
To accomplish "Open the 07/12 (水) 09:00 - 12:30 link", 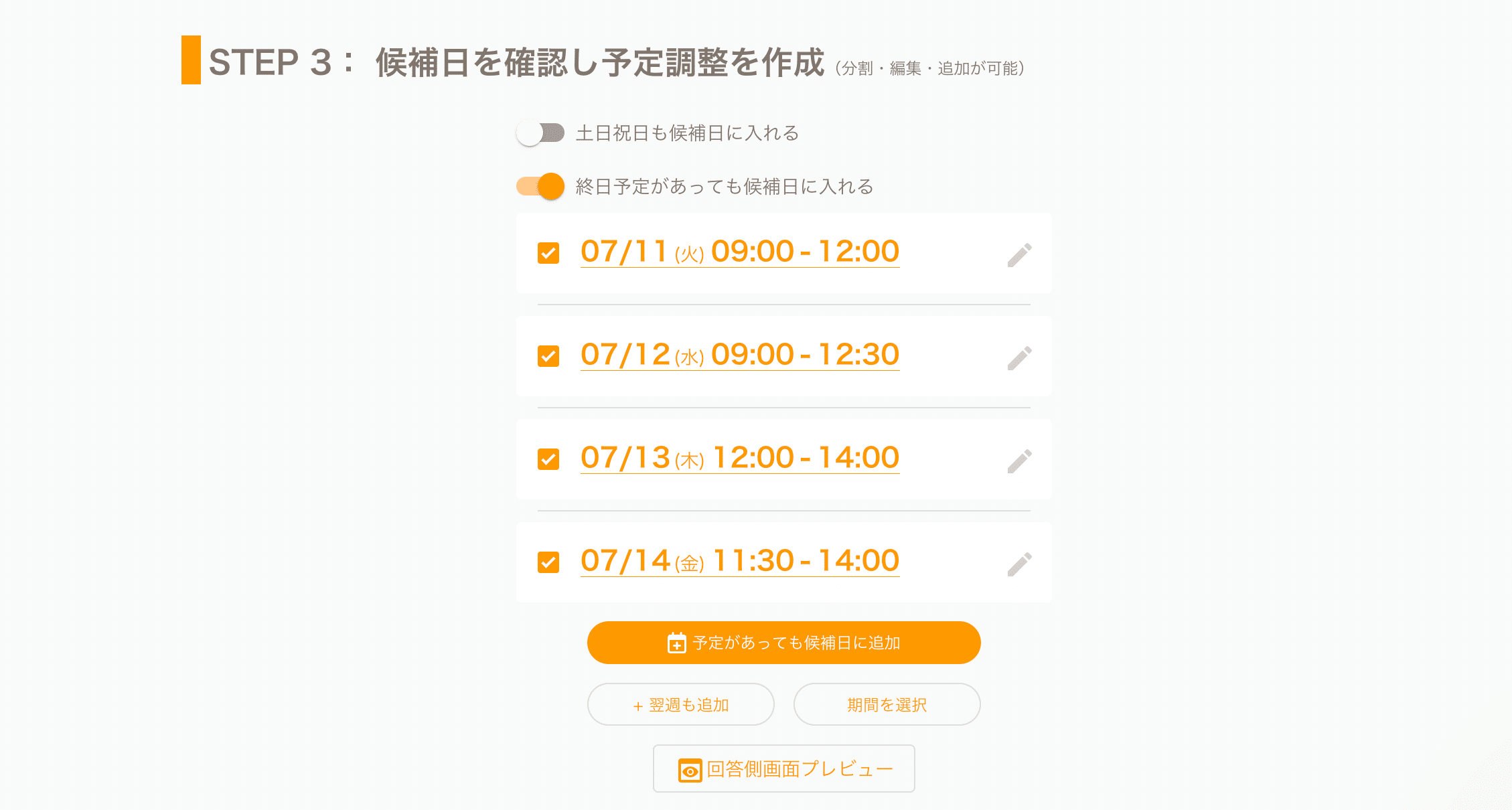I will pyautogui.click(x=739, y=355).
